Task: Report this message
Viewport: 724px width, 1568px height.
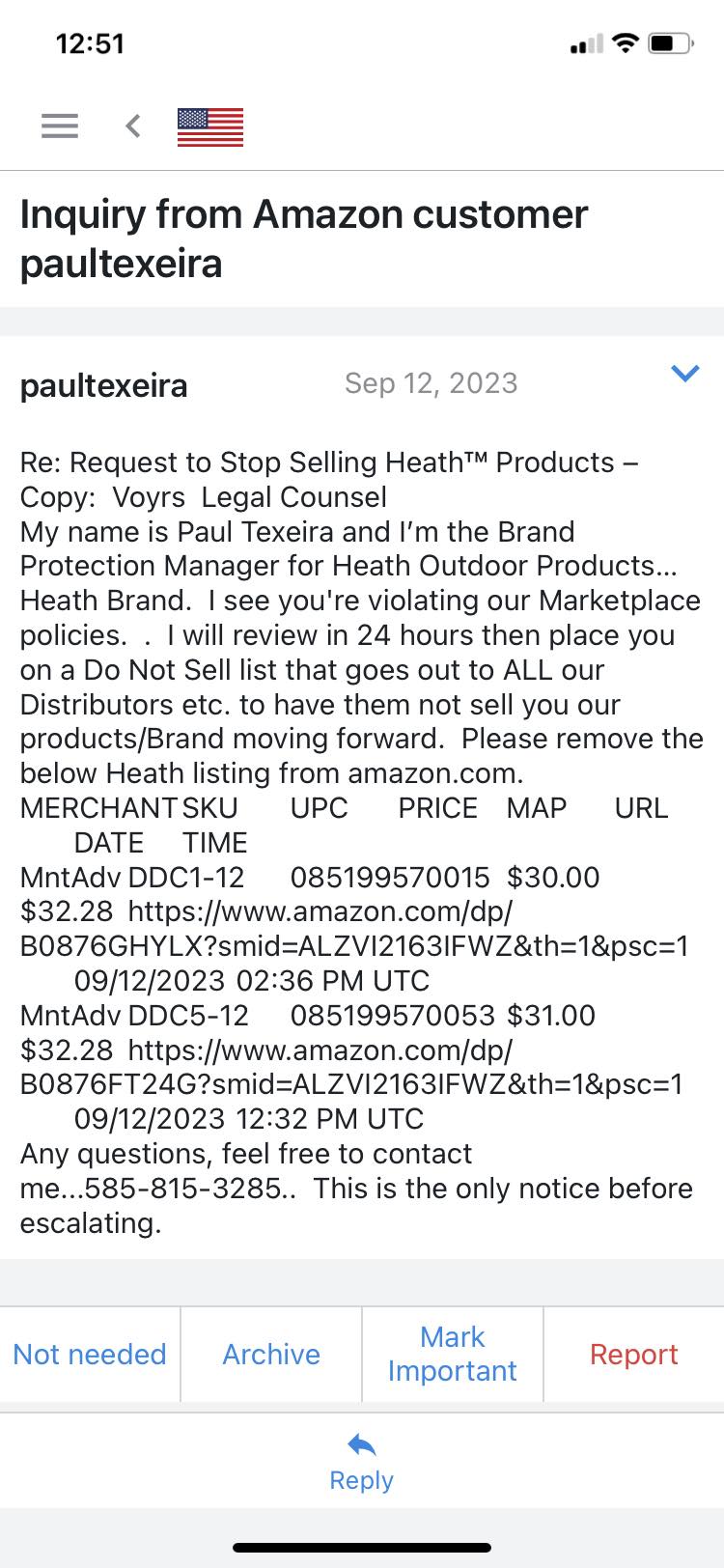Action: [634, 1354]
